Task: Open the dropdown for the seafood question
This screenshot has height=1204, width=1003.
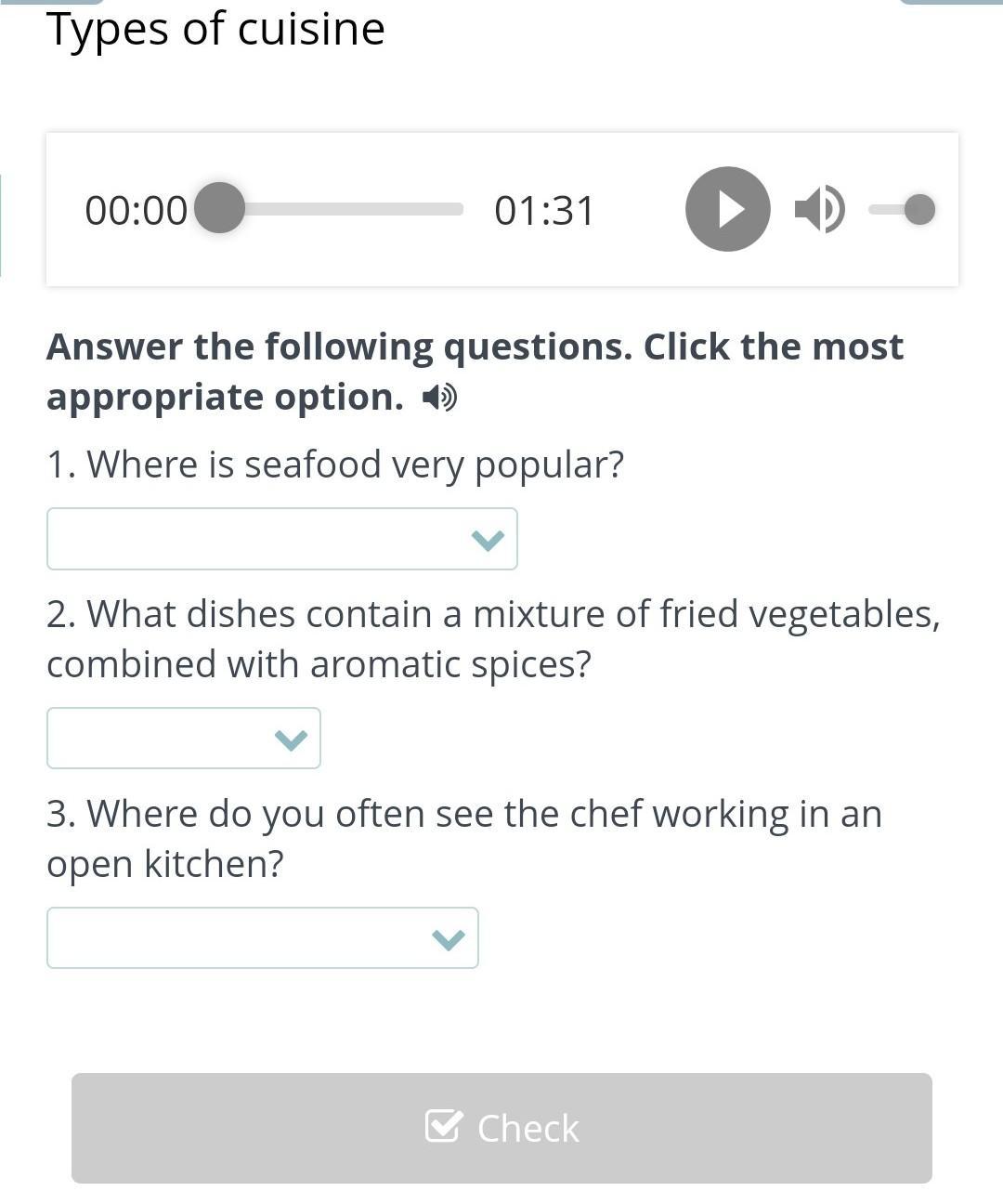Action: pyautogui.click(x=281, y=539)
